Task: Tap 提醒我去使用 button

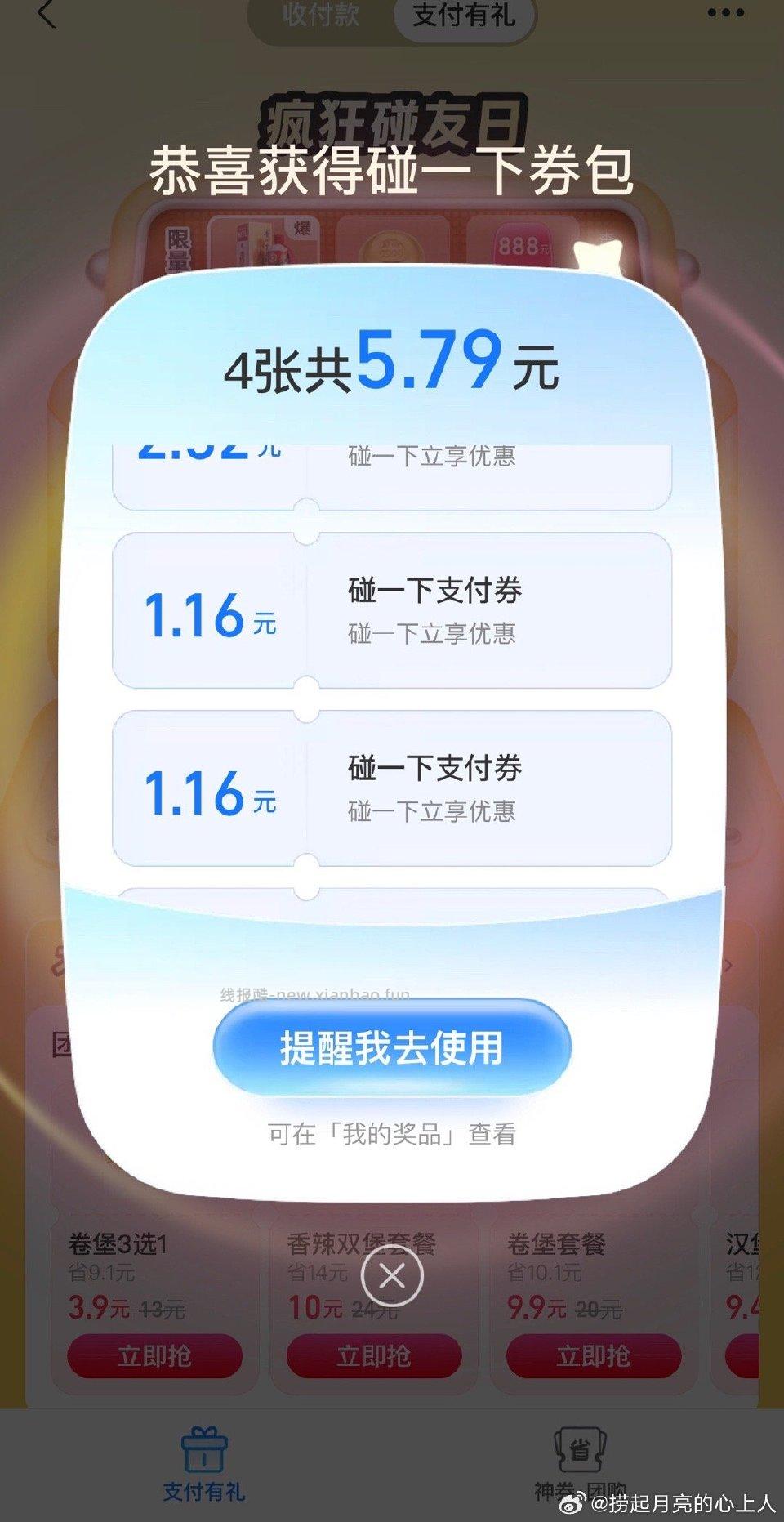Action: point(392,1047)
